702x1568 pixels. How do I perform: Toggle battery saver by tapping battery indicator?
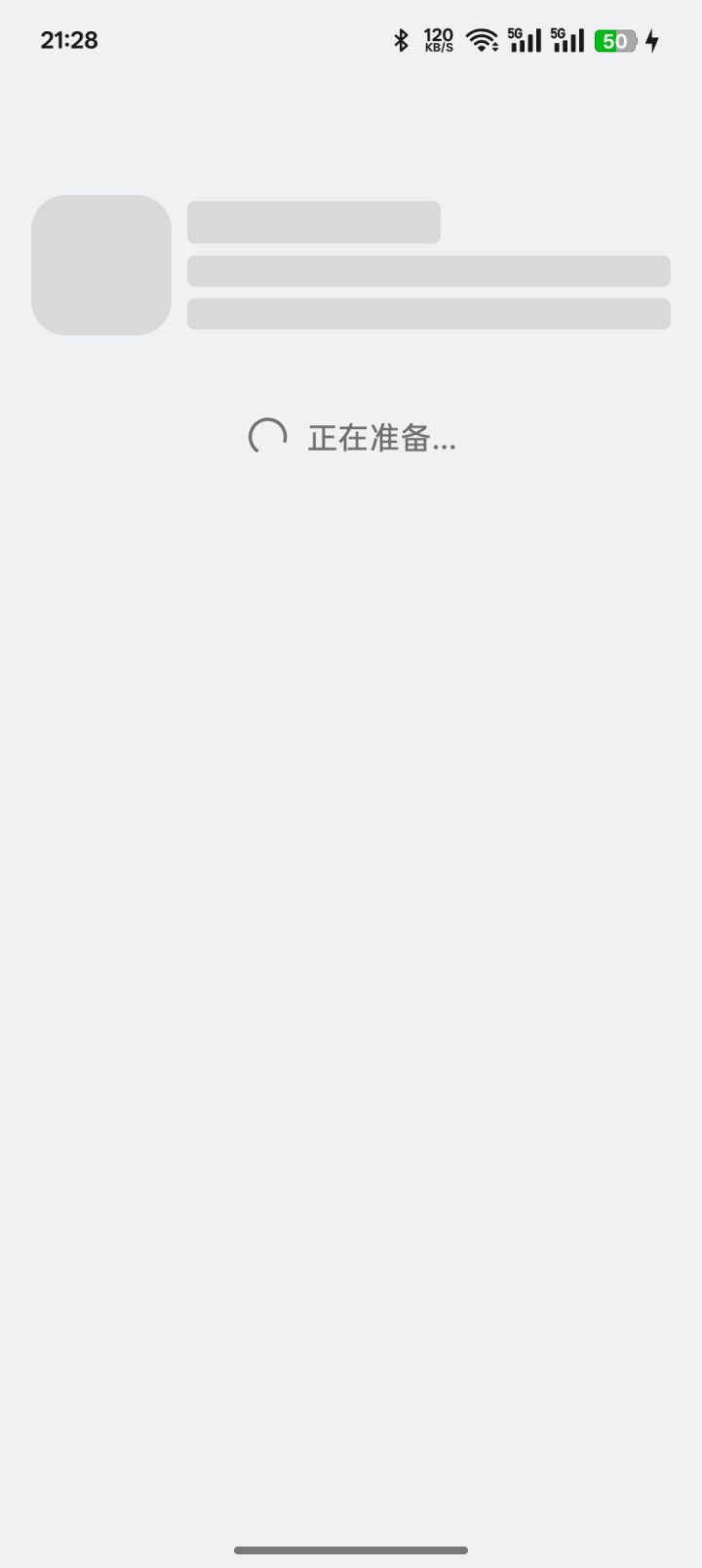[614, 40]
